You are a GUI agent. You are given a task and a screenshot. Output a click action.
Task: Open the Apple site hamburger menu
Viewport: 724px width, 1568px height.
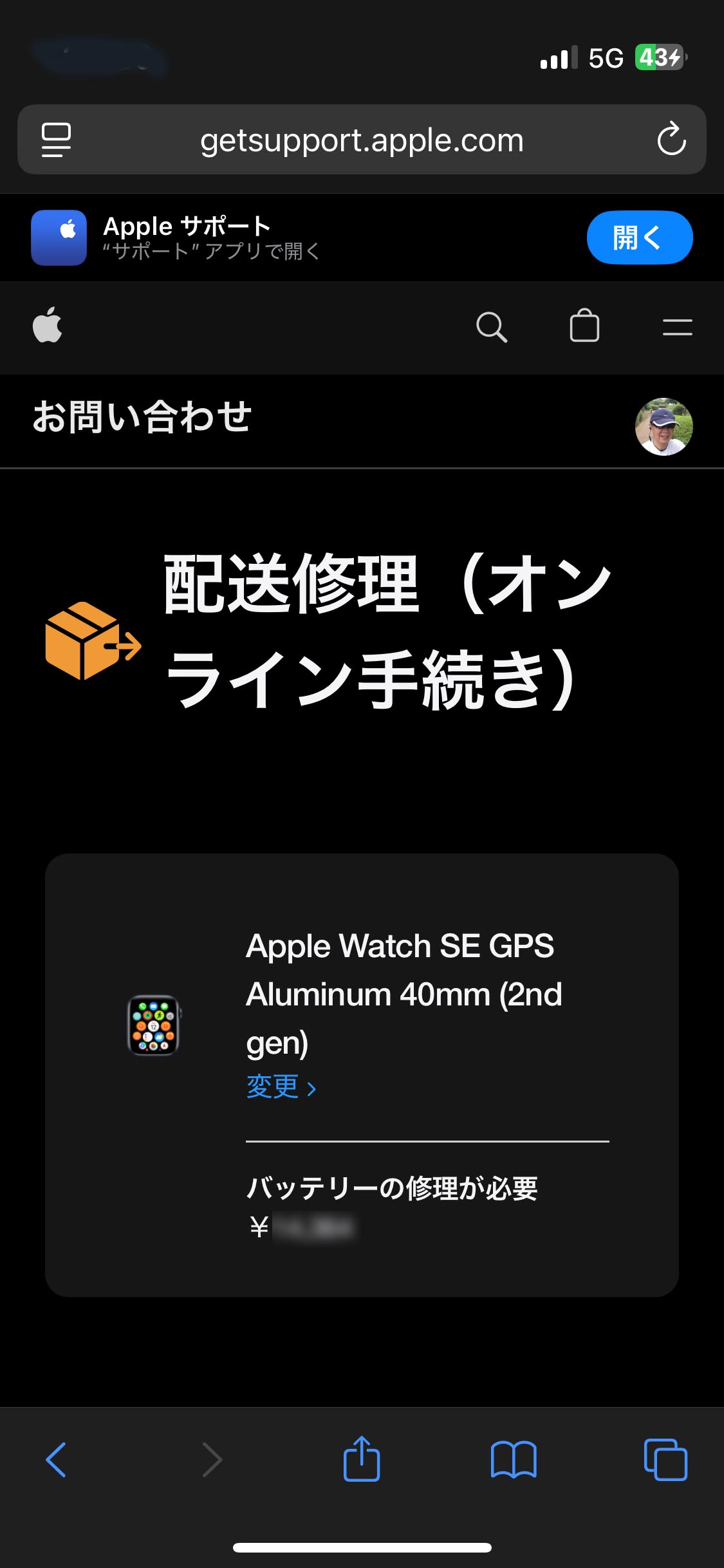677,327
